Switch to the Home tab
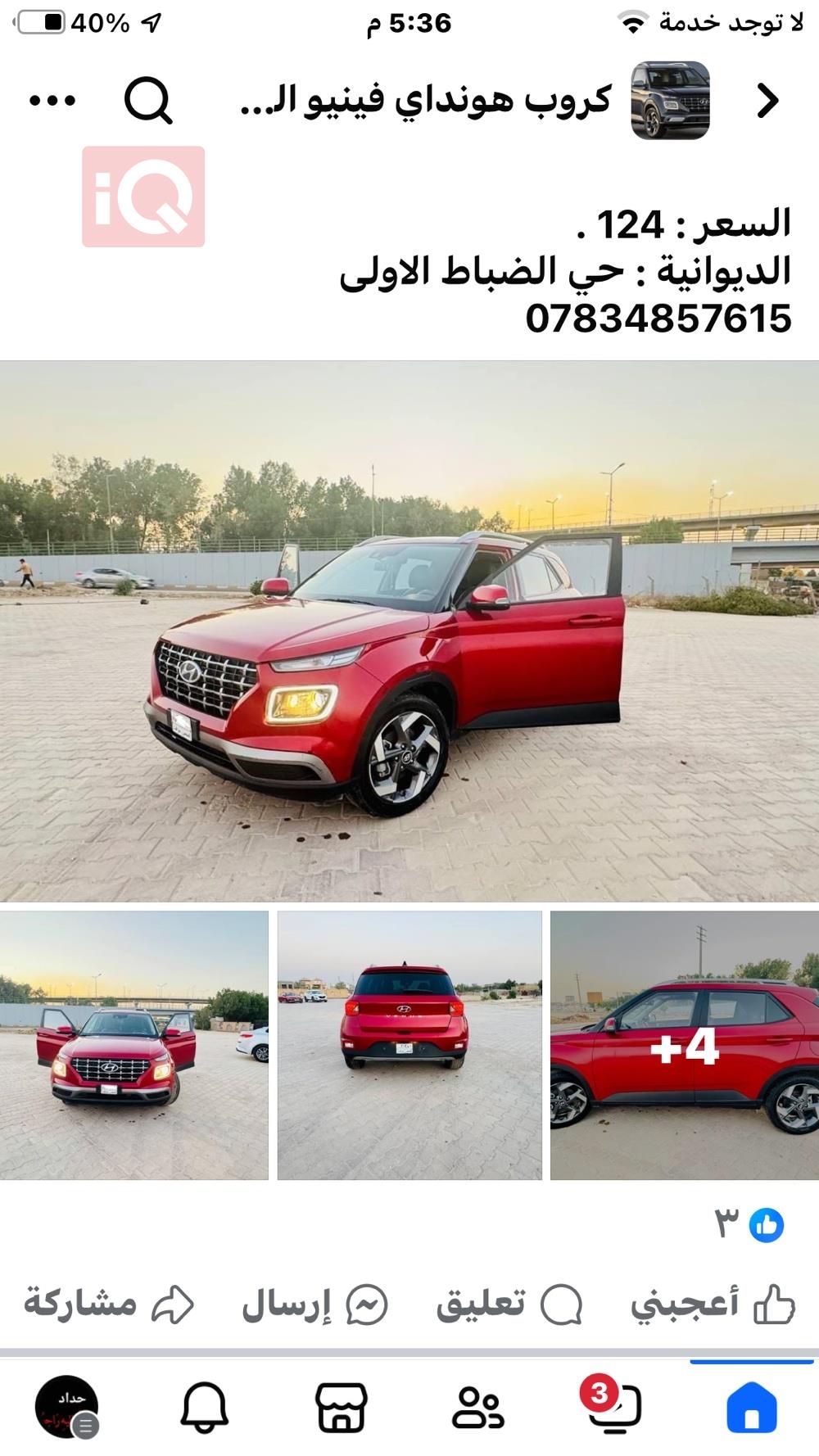The height and width of the screenshot is (1456, 819). click(x=751, y=1407)
